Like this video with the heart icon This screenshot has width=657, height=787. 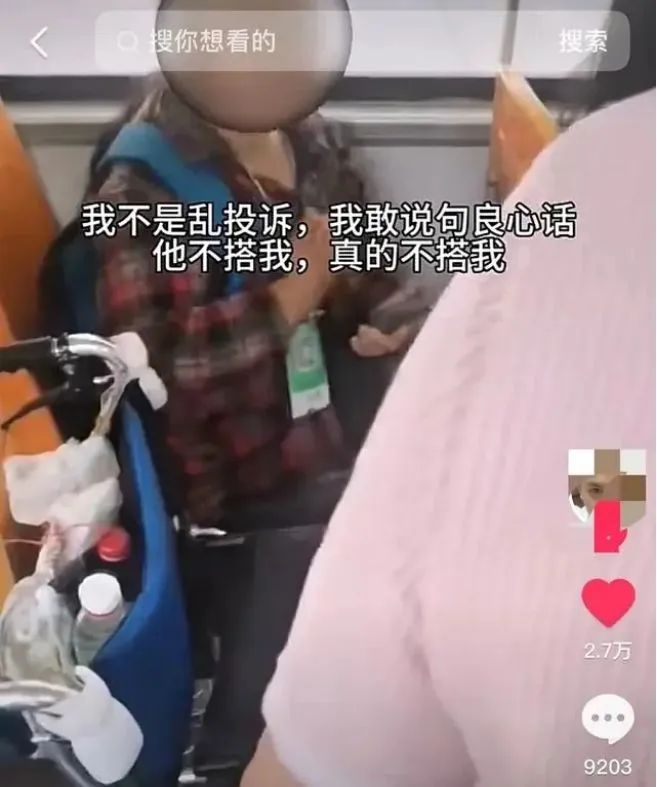(x=608, y=603)
